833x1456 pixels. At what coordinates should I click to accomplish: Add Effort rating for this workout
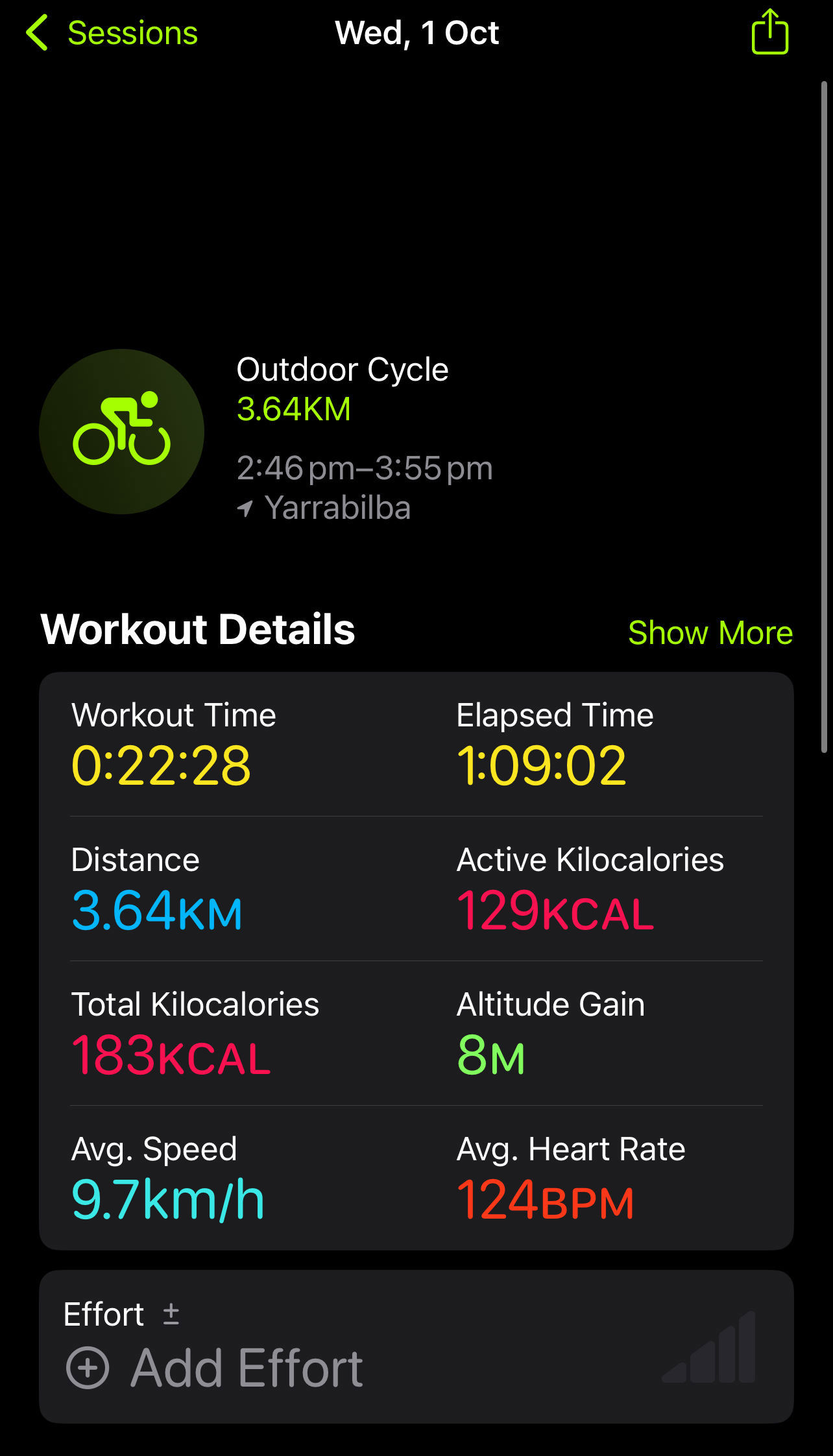coord(215,1367)
